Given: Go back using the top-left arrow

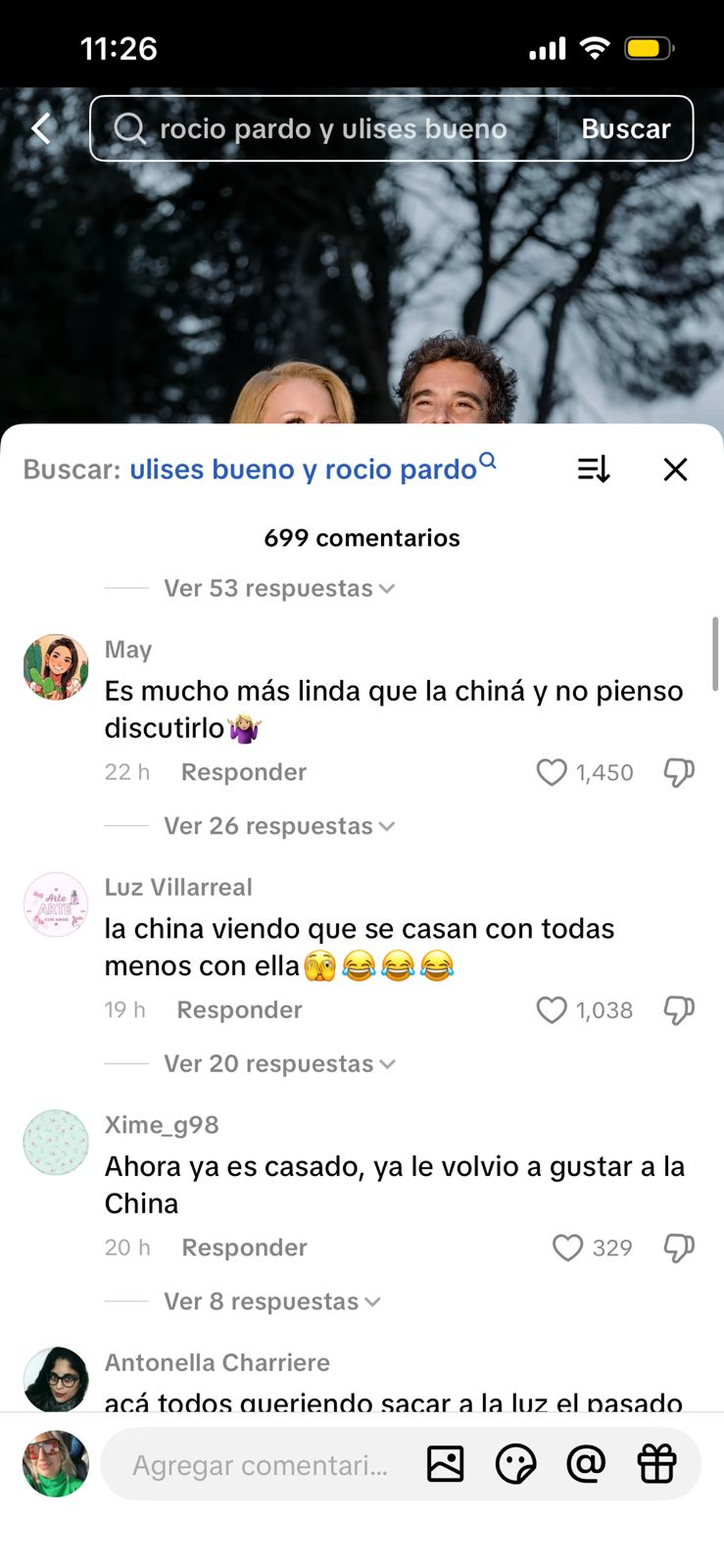Looking at the screenshot, I should pos(42,129).
